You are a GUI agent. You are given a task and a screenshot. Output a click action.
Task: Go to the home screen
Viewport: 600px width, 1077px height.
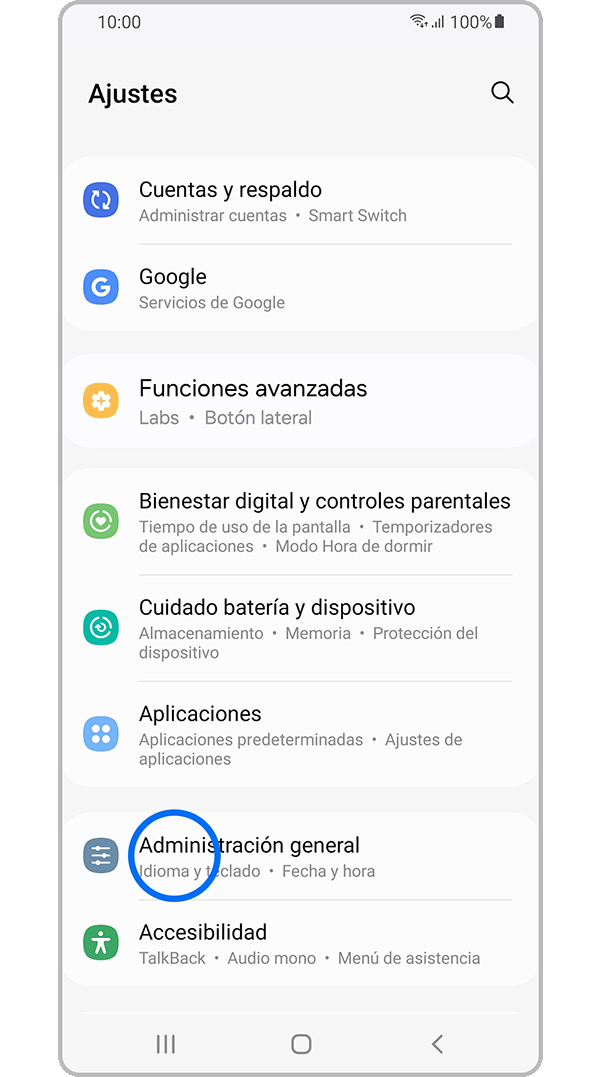click(x=301, y=1044)
